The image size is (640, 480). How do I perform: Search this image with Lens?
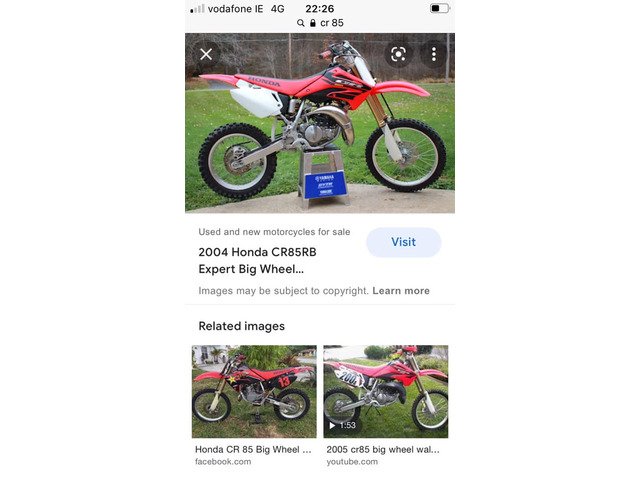click(x=398, y=54)
